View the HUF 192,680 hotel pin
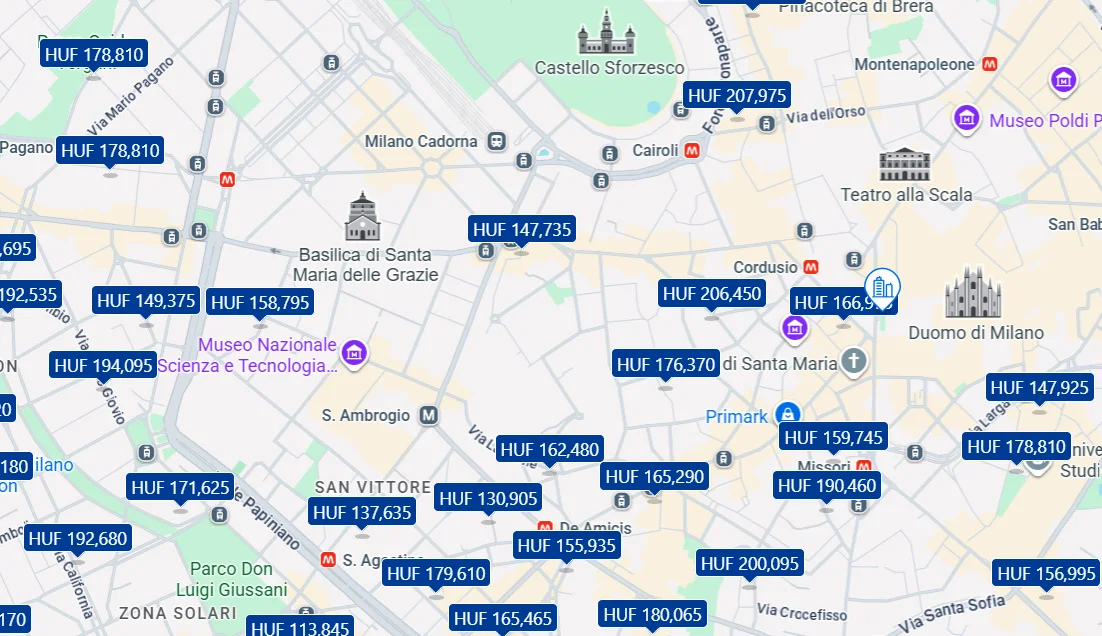The width and height of the screenshot is (1102, 636). click(x=78, y=539)
